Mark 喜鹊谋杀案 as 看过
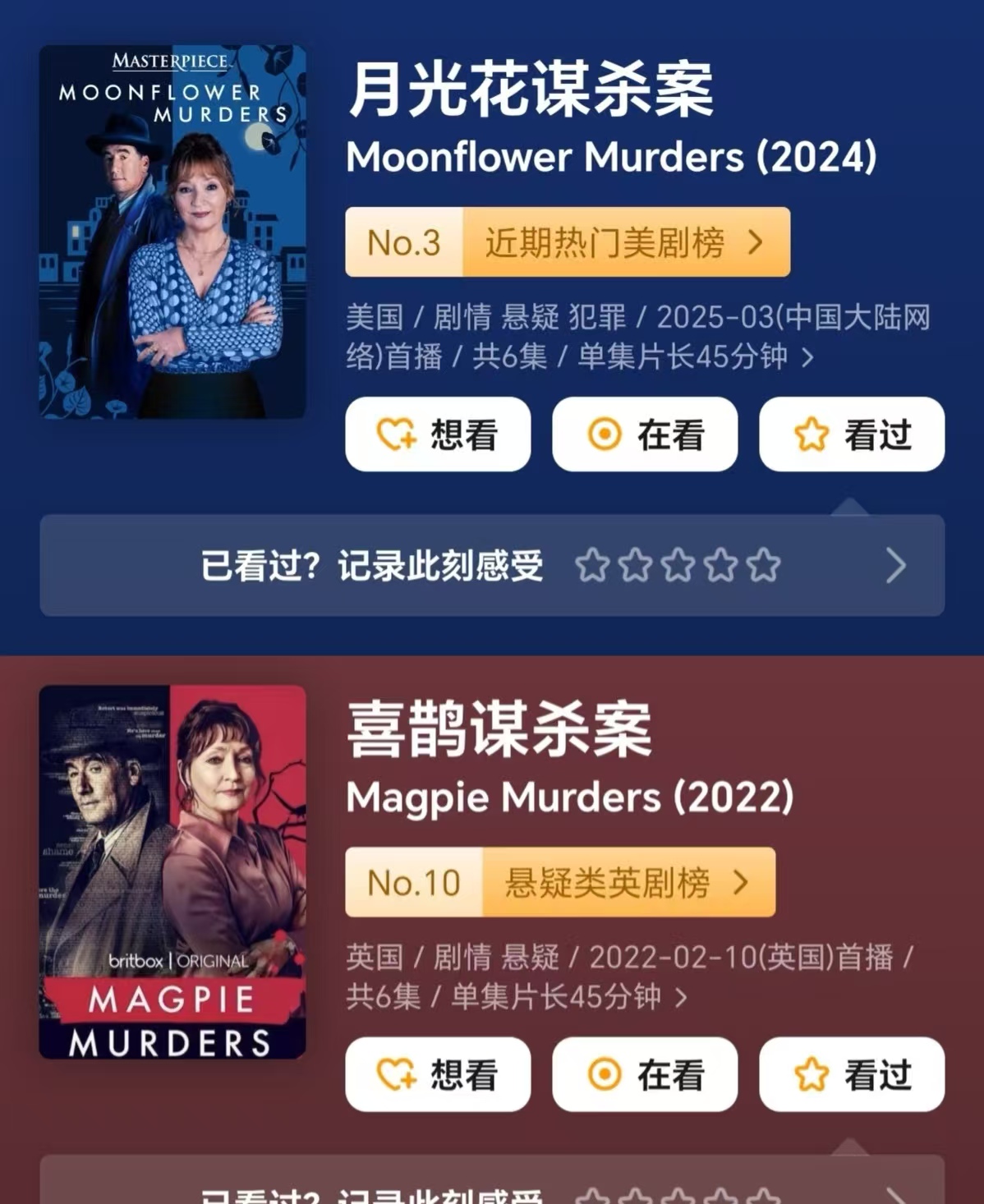Screen dimensions: 984x1204 852,1074
